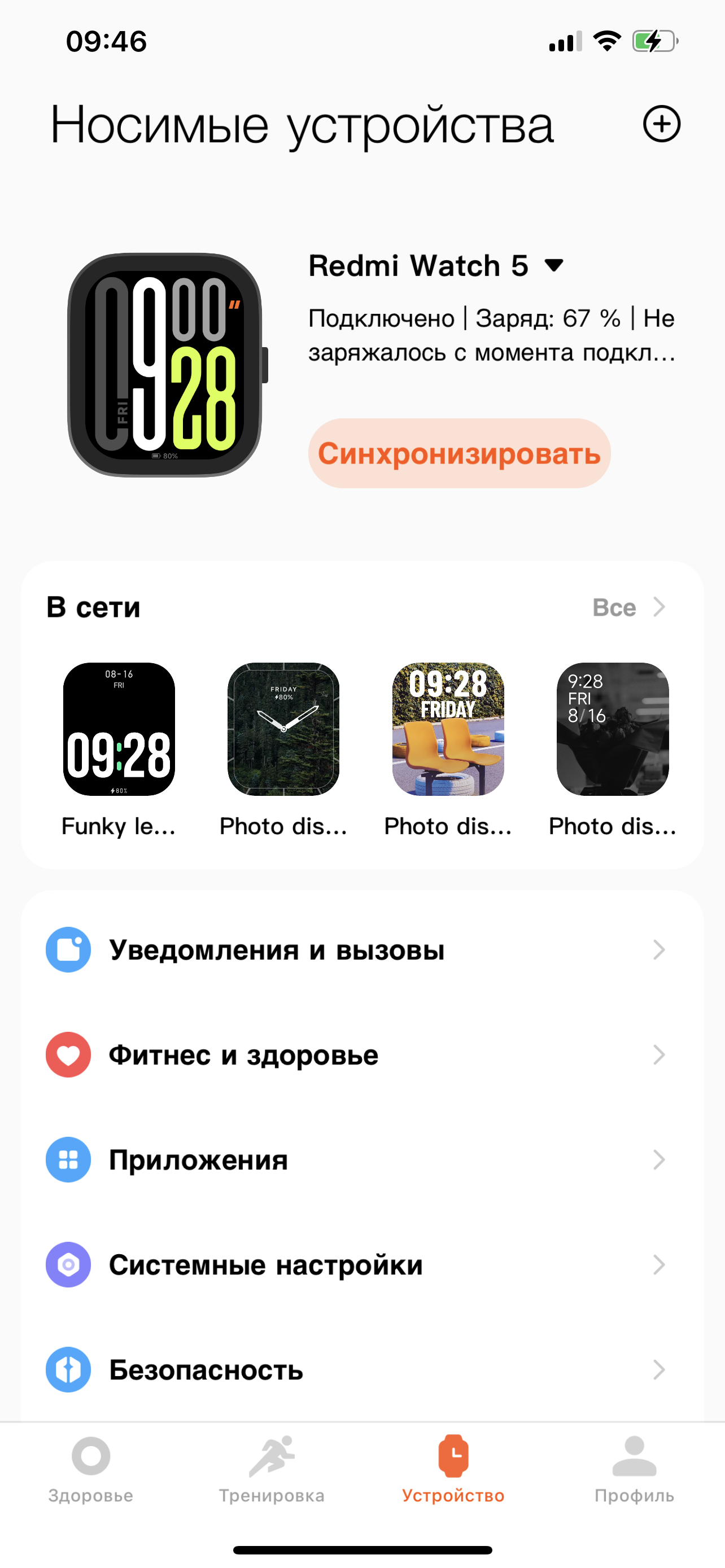725x1568 pixels.
Task: Expand the Redmi Watch 5 device dropdown
Action: [x=554, y=265]
